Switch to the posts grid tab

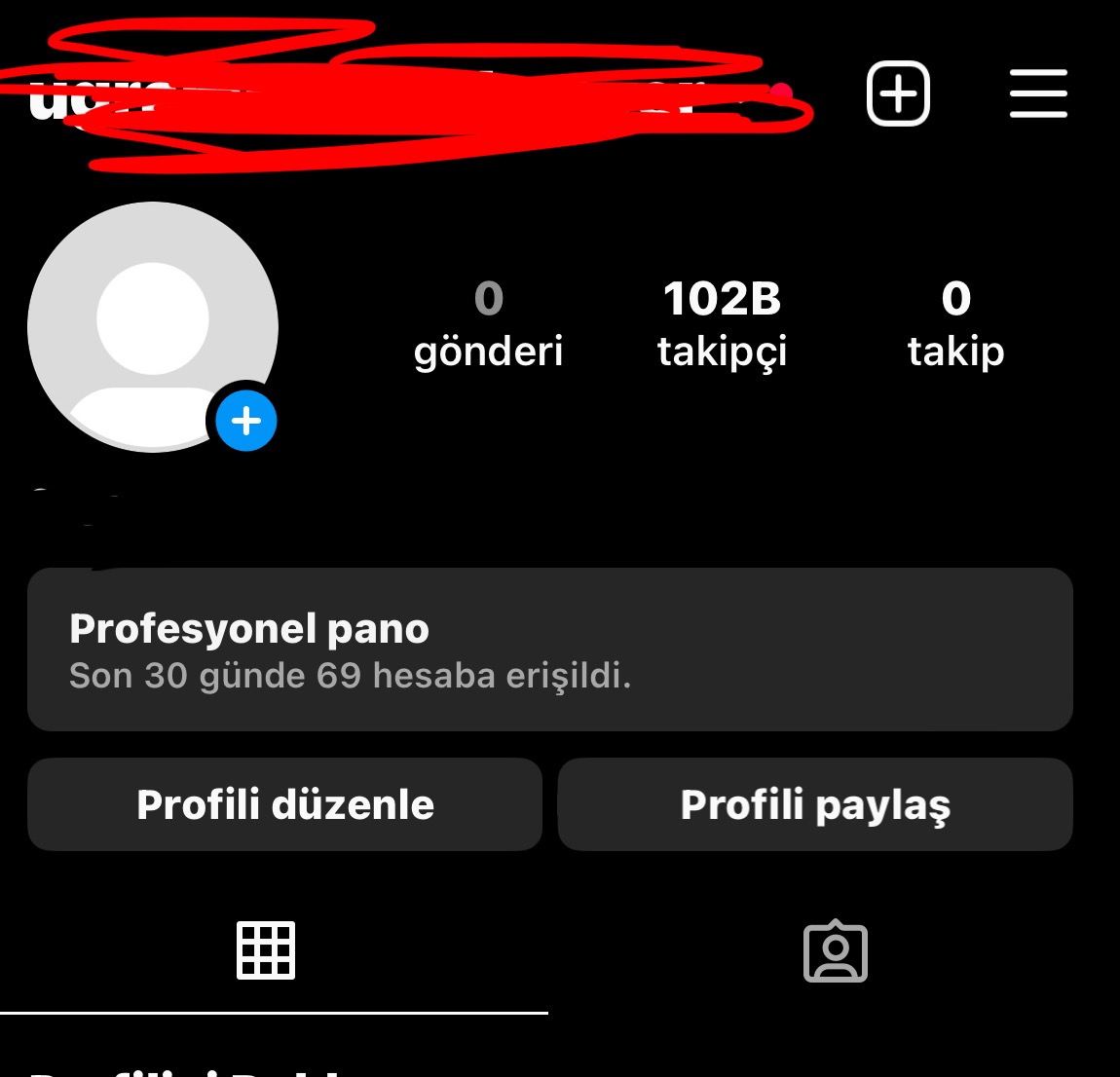[266, 950]
